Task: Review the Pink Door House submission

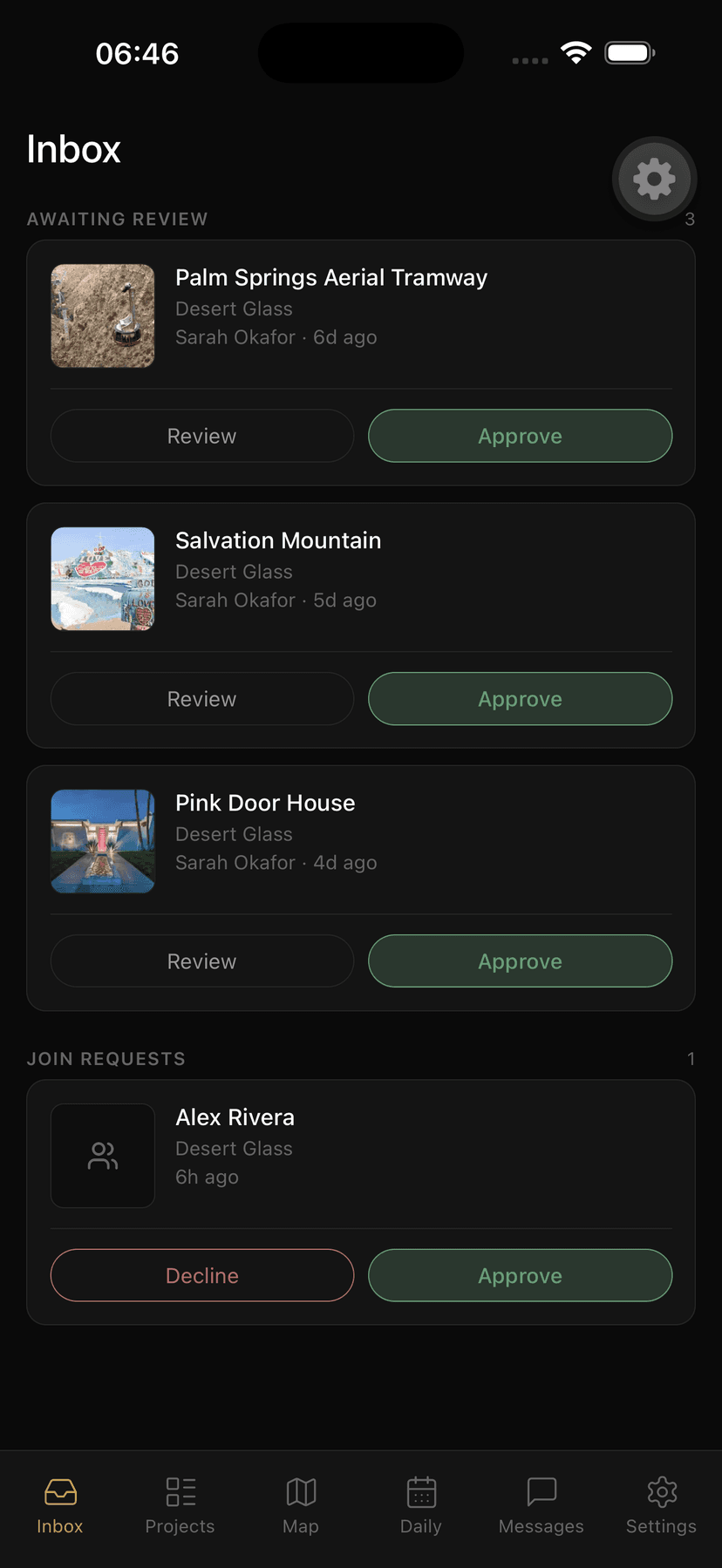Action: 202,961
